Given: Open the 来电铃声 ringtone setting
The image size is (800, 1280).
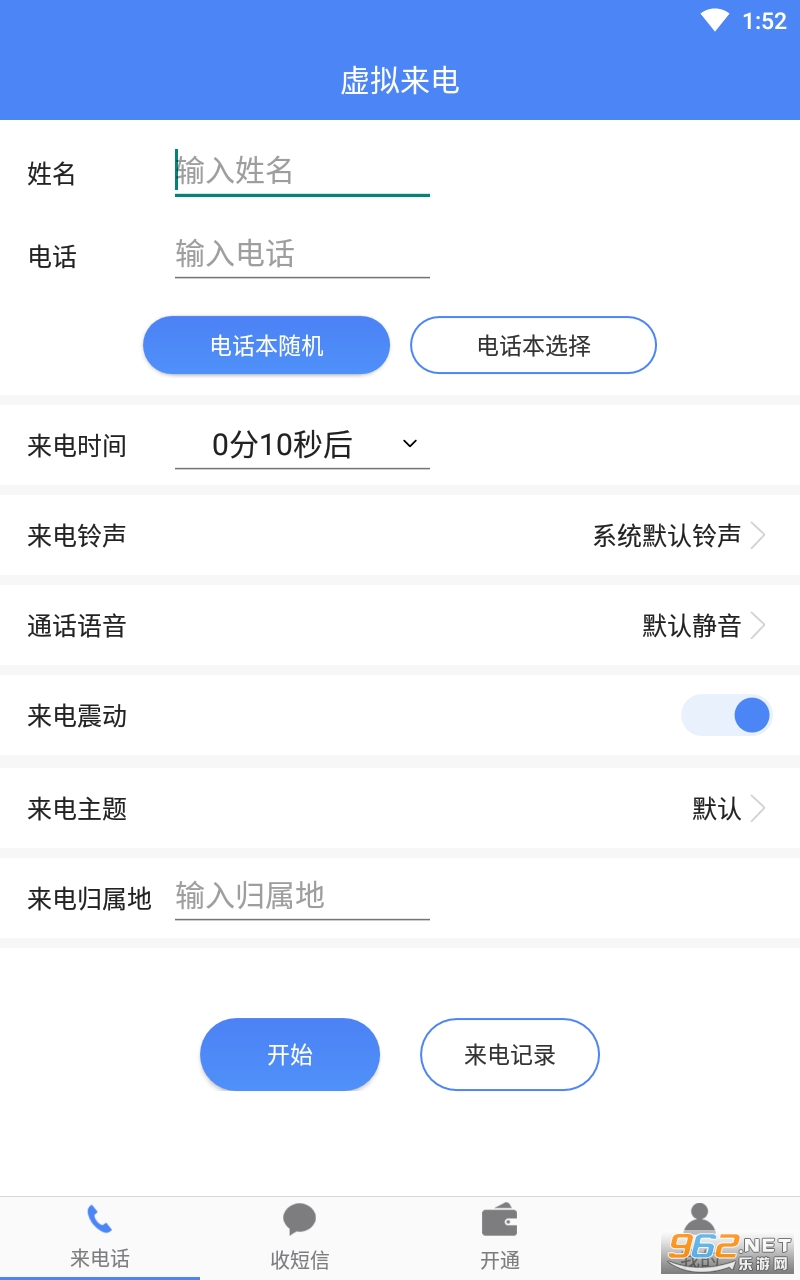Looking at the screenshot, I should [x=400, y=536].
